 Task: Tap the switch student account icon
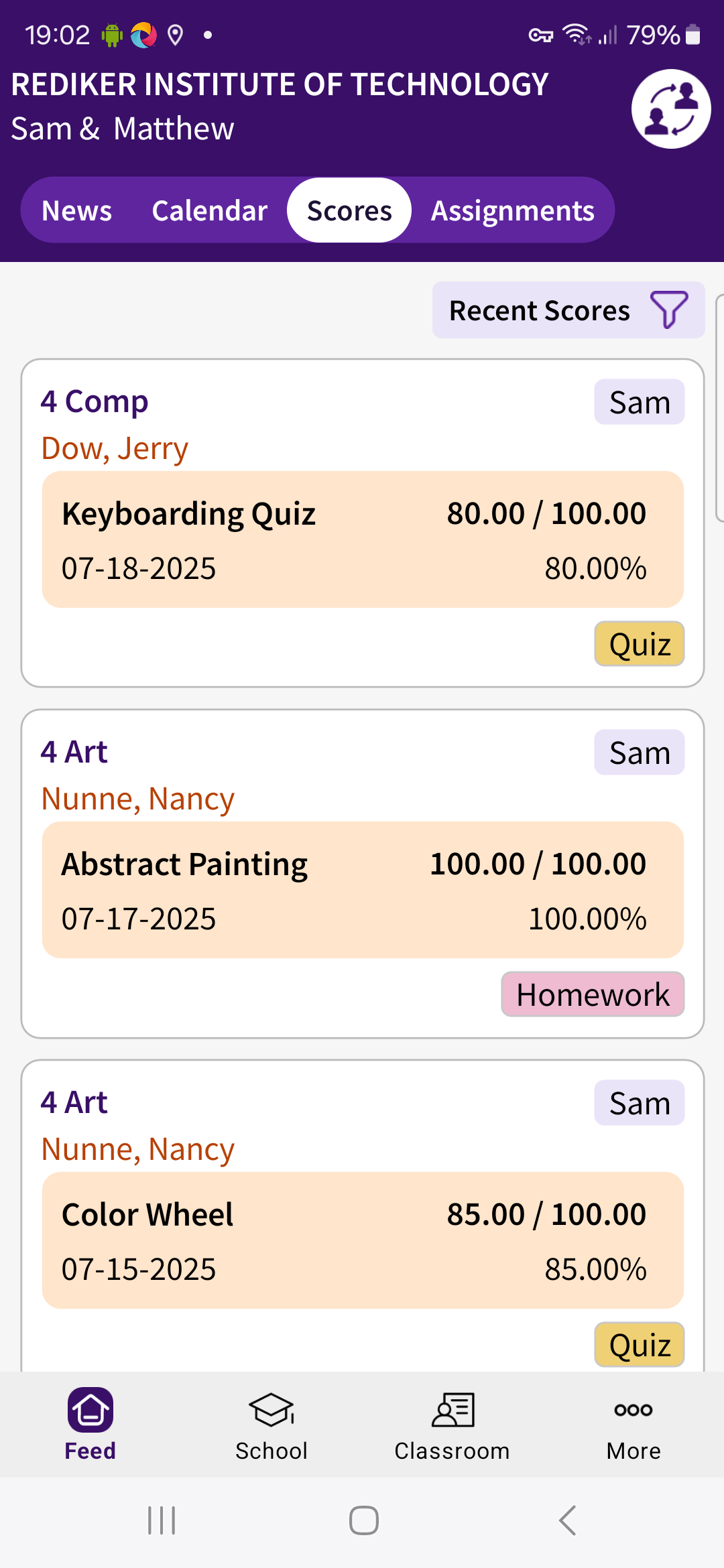tap(670, 109)
